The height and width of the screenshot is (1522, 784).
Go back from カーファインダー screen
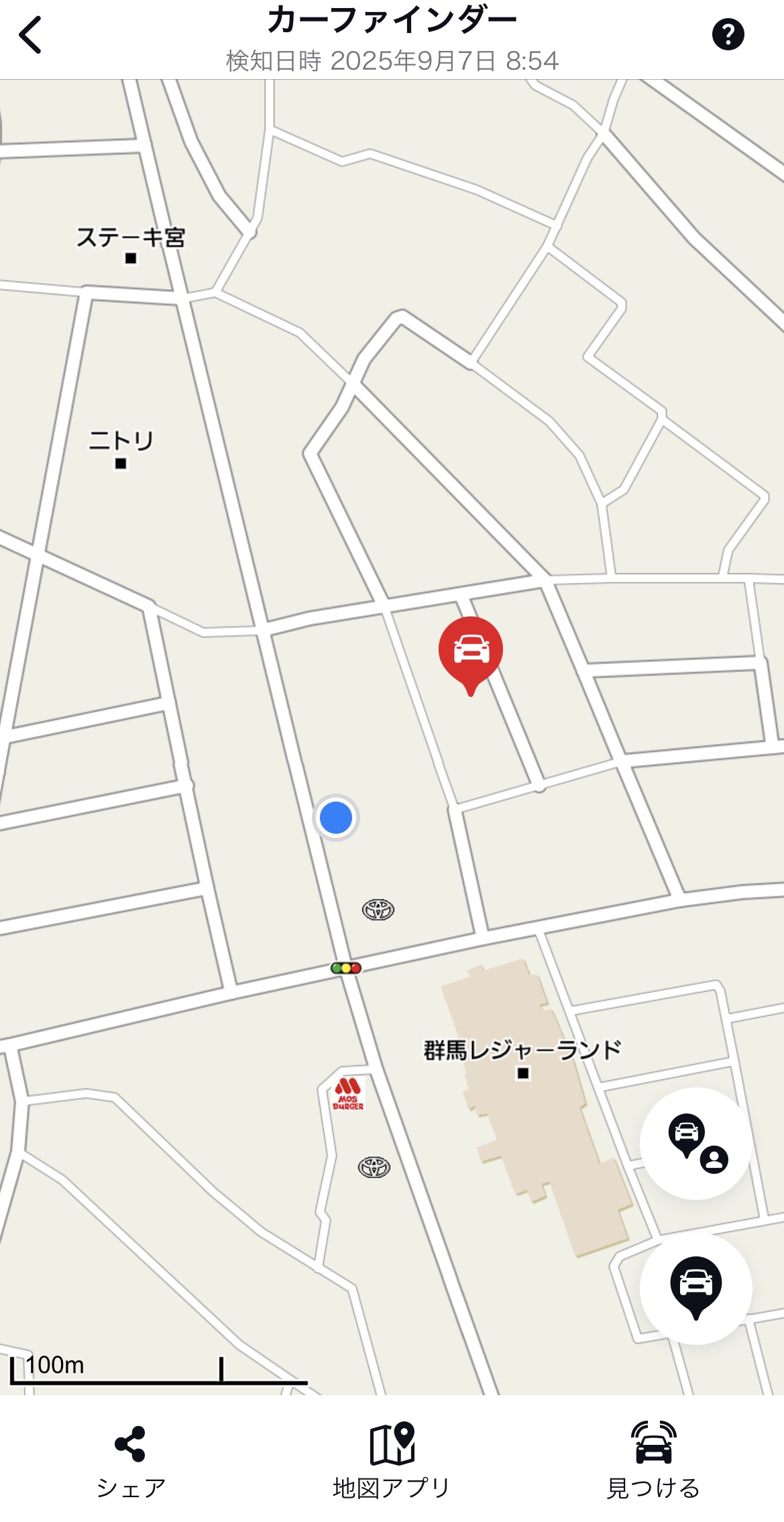pyautogui.click(x=30, y=35)
